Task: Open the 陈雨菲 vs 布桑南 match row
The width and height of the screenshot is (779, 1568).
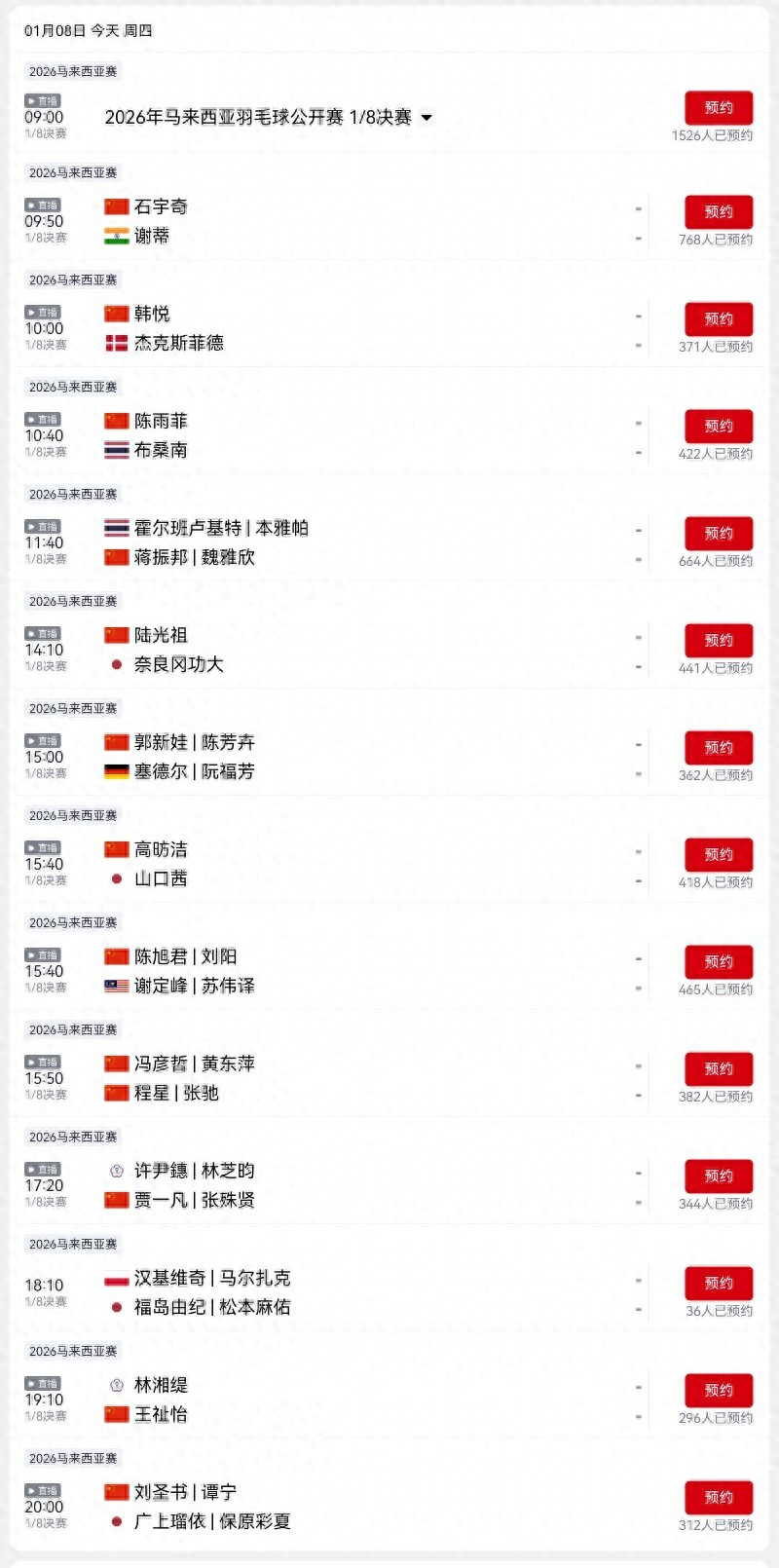Action: click(x=370, y=435)
